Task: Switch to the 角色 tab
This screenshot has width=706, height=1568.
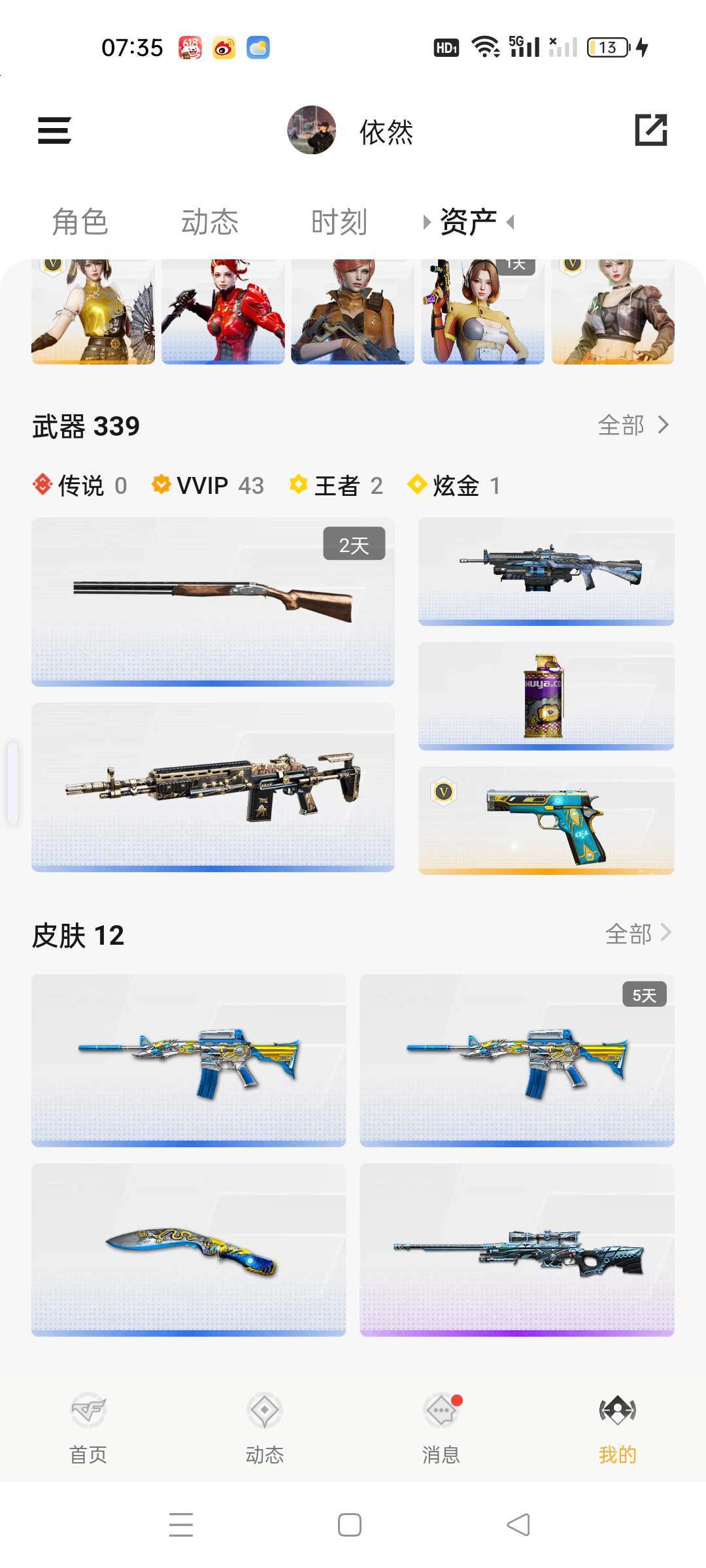Action: pyautogui.click(x=80, y=222)
